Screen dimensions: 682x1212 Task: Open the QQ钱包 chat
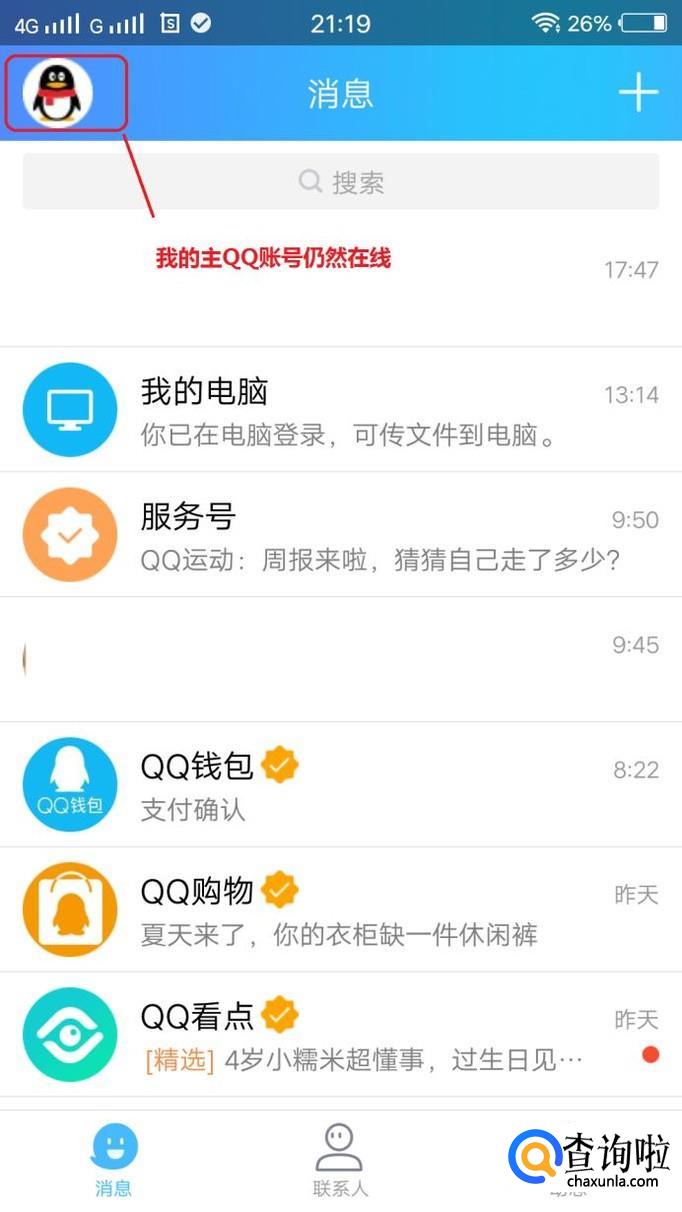[340, 785]
